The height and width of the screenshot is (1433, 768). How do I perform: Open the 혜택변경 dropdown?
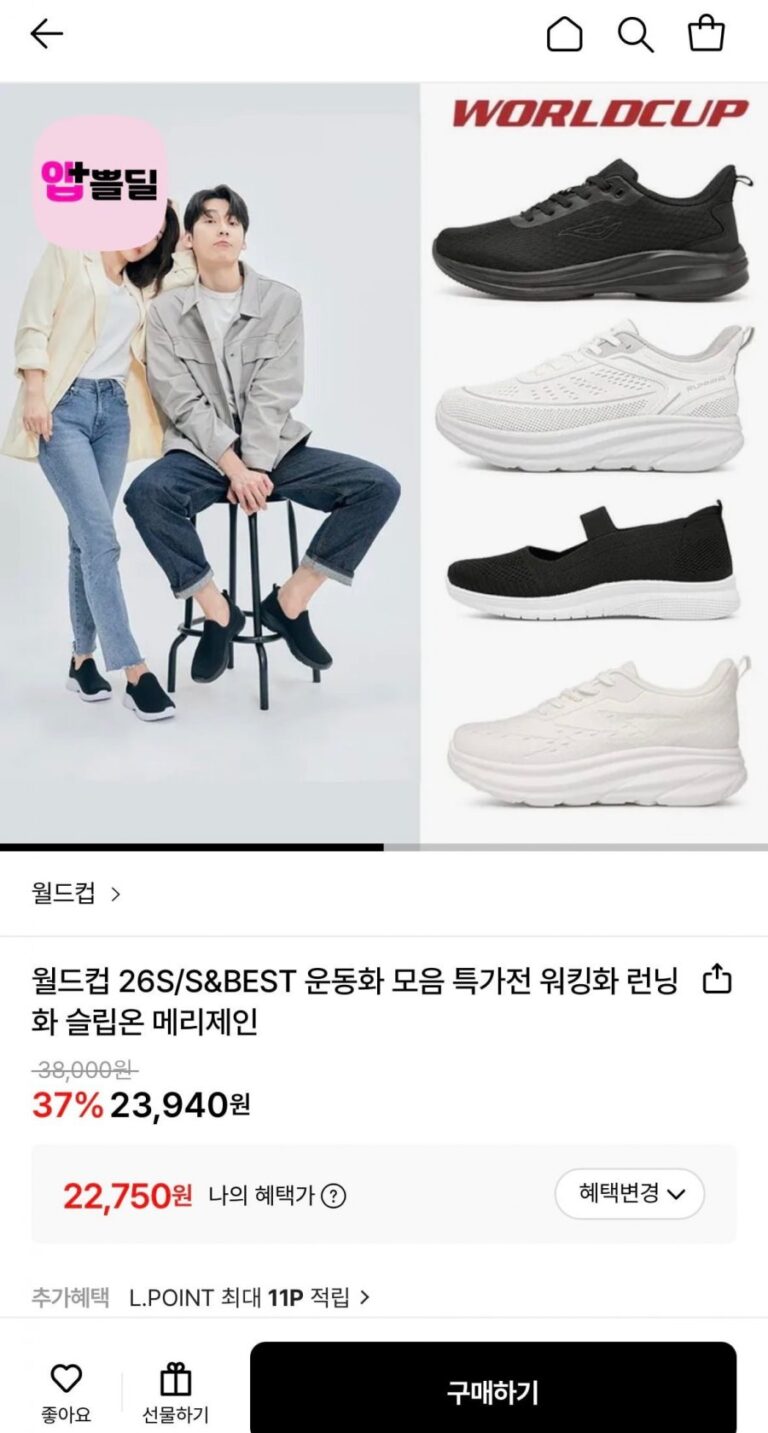630,1194
